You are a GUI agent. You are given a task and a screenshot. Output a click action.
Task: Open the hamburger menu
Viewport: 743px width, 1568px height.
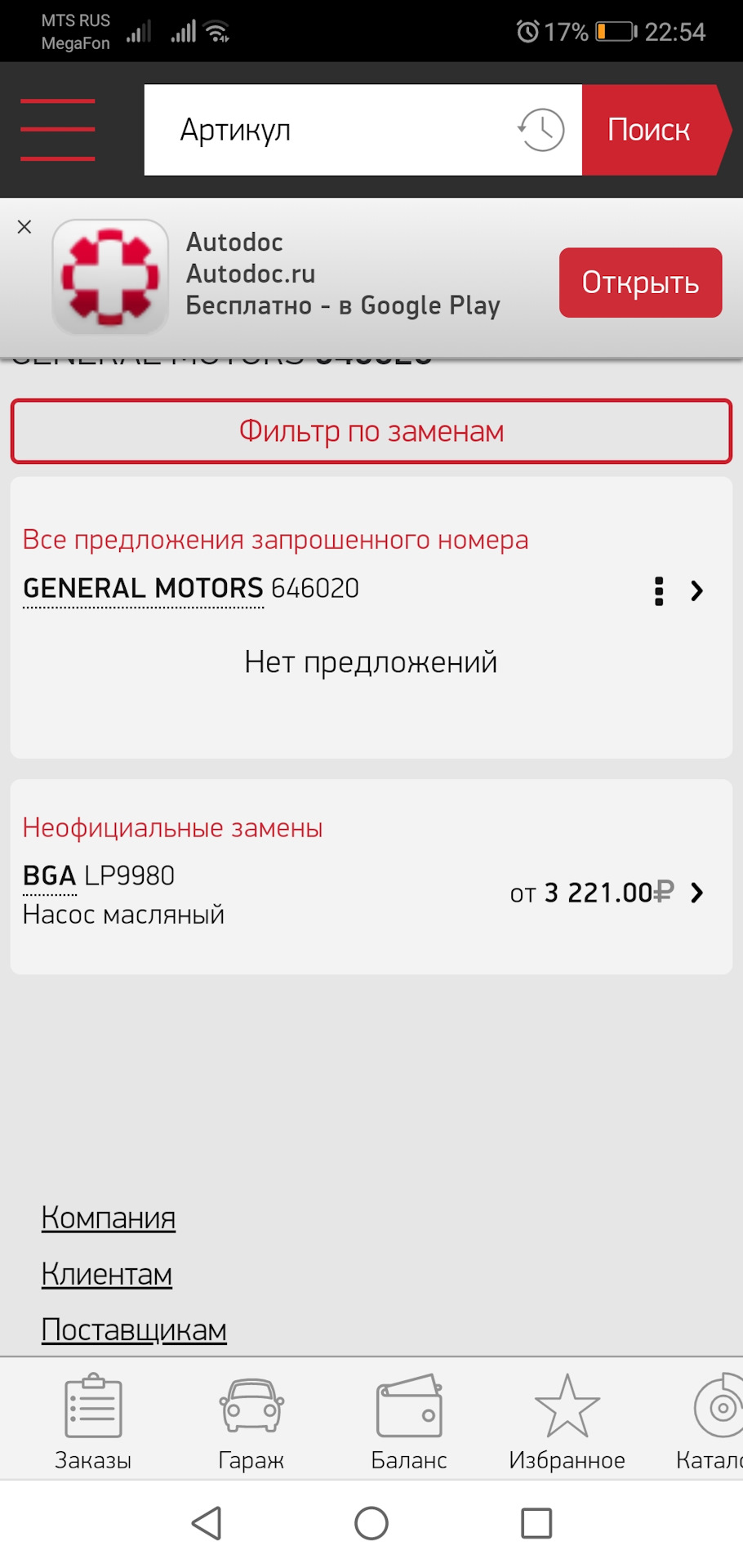57,130
